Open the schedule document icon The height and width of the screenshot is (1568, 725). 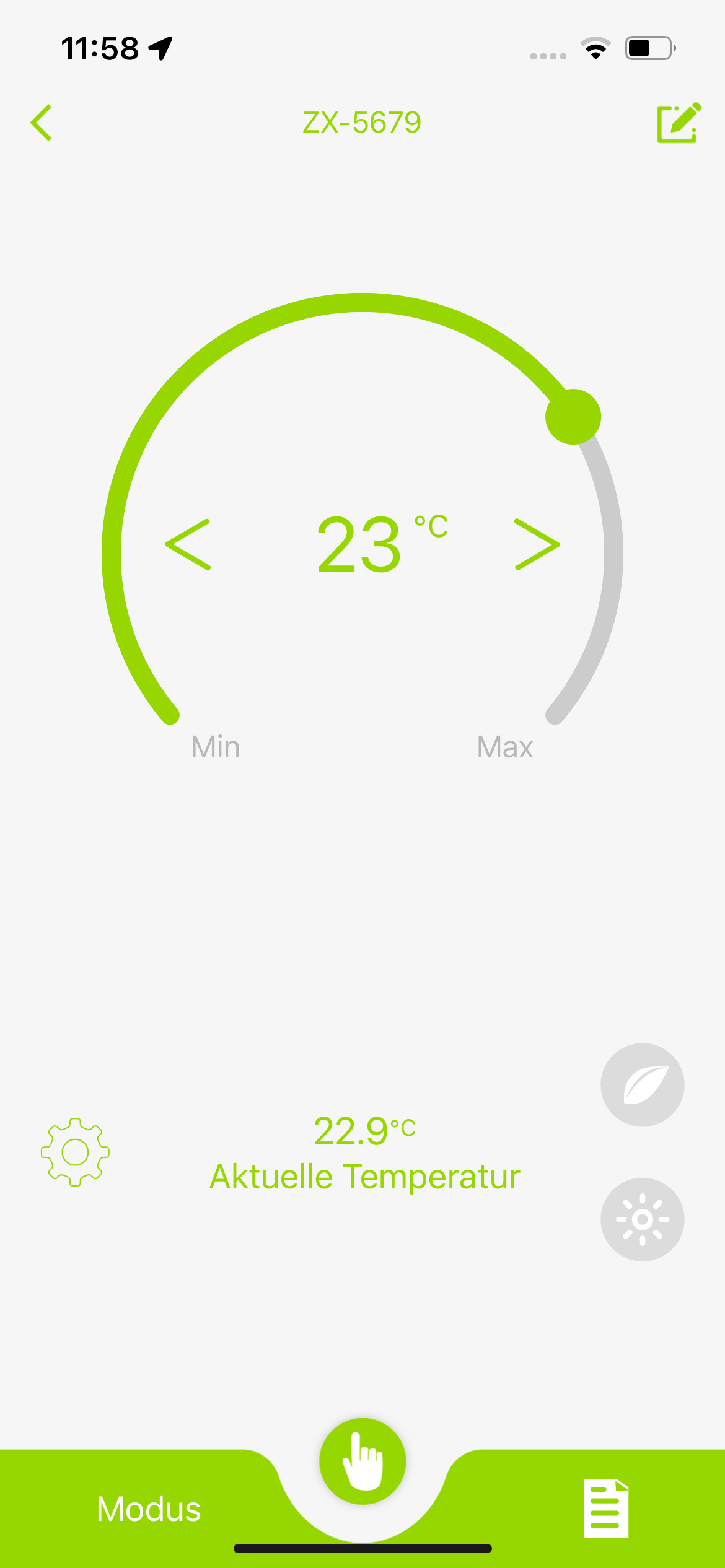pos(605,1509)
